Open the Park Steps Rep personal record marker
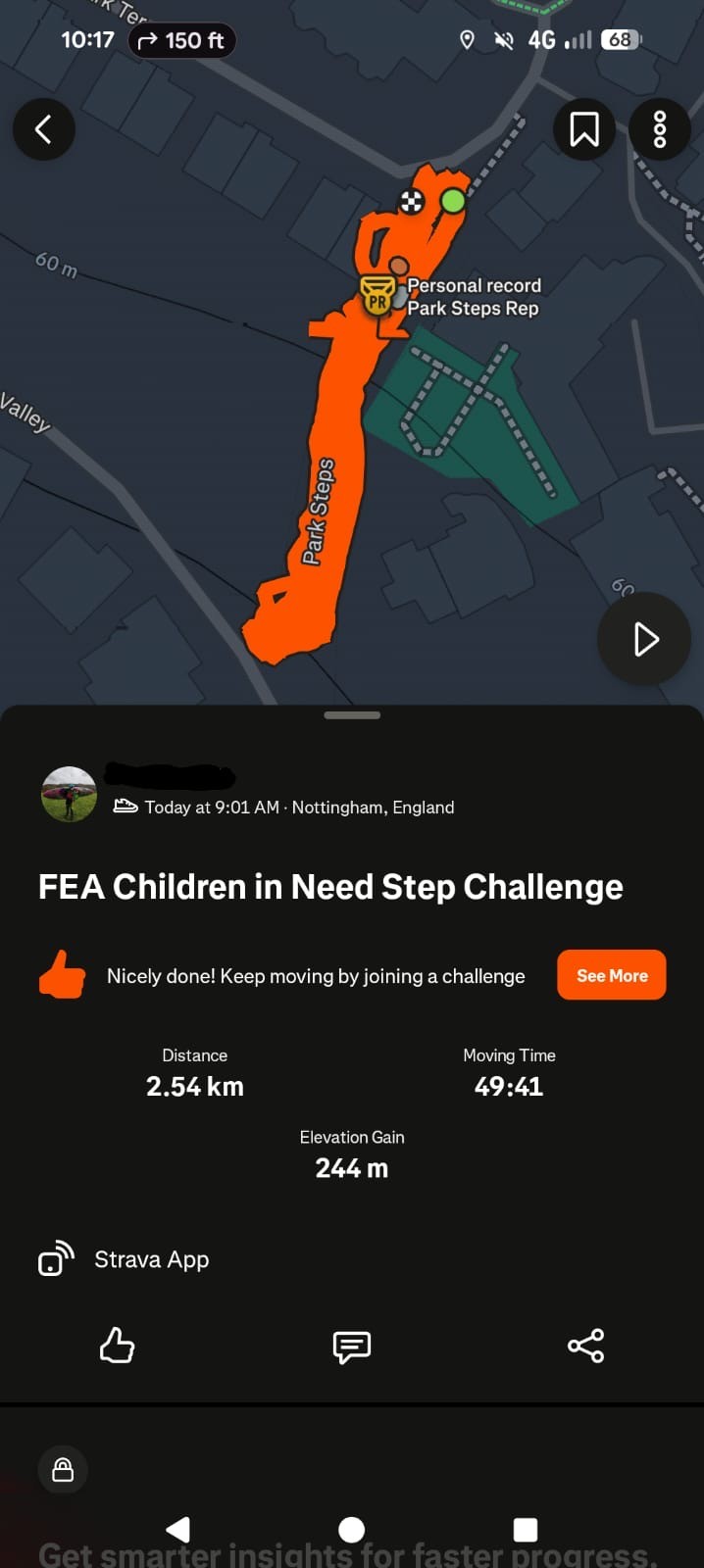The height and width of the screenshot is (1568, 704). 378,296
